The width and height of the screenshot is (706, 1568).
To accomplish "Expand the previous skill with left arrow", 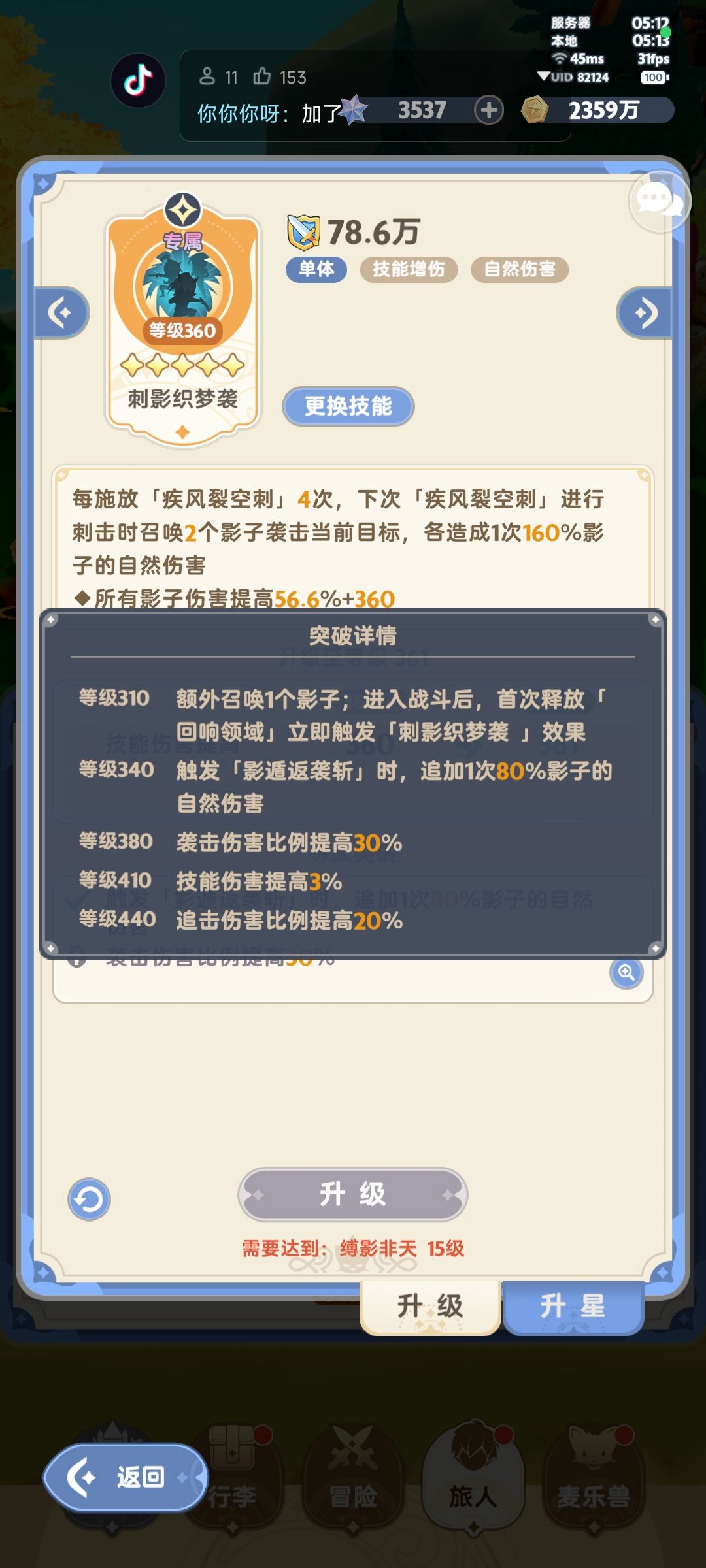I will (x=60, y=312).
